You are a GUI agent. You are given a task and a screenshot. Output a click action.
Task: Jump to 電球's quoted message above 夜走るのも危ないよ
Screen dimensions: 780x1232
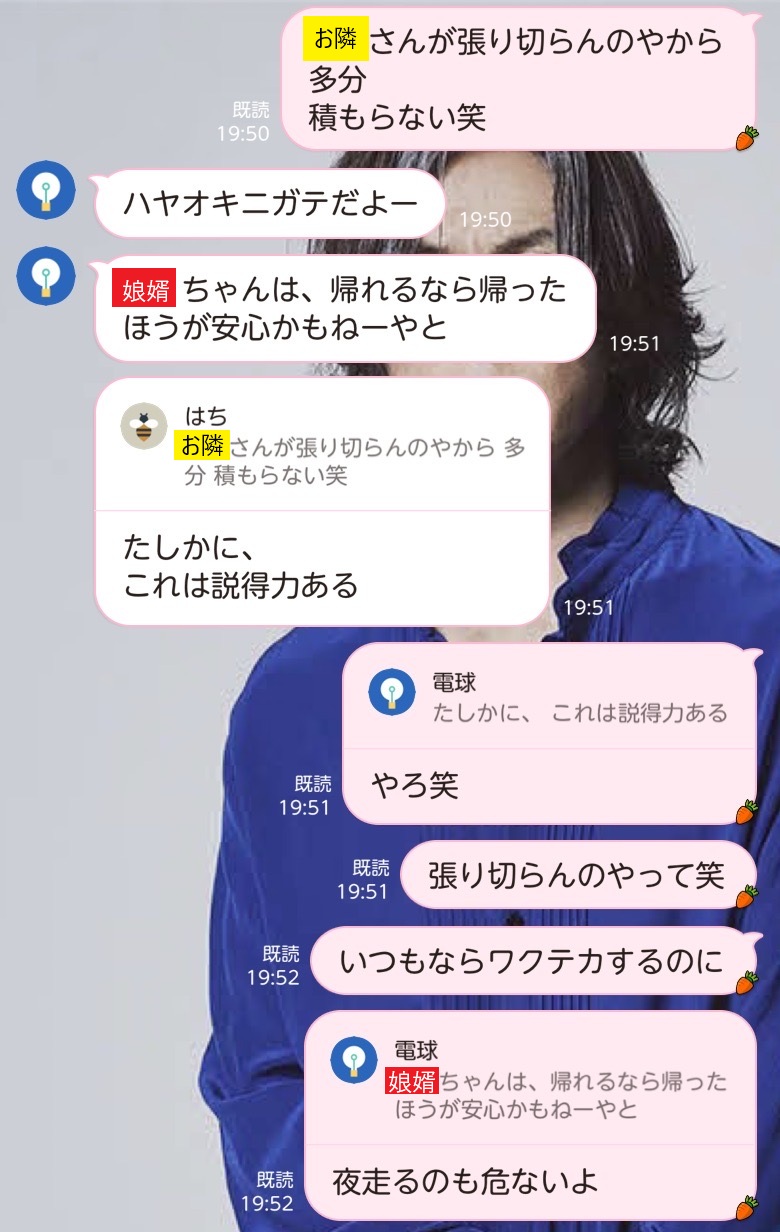coord(530,1080)
